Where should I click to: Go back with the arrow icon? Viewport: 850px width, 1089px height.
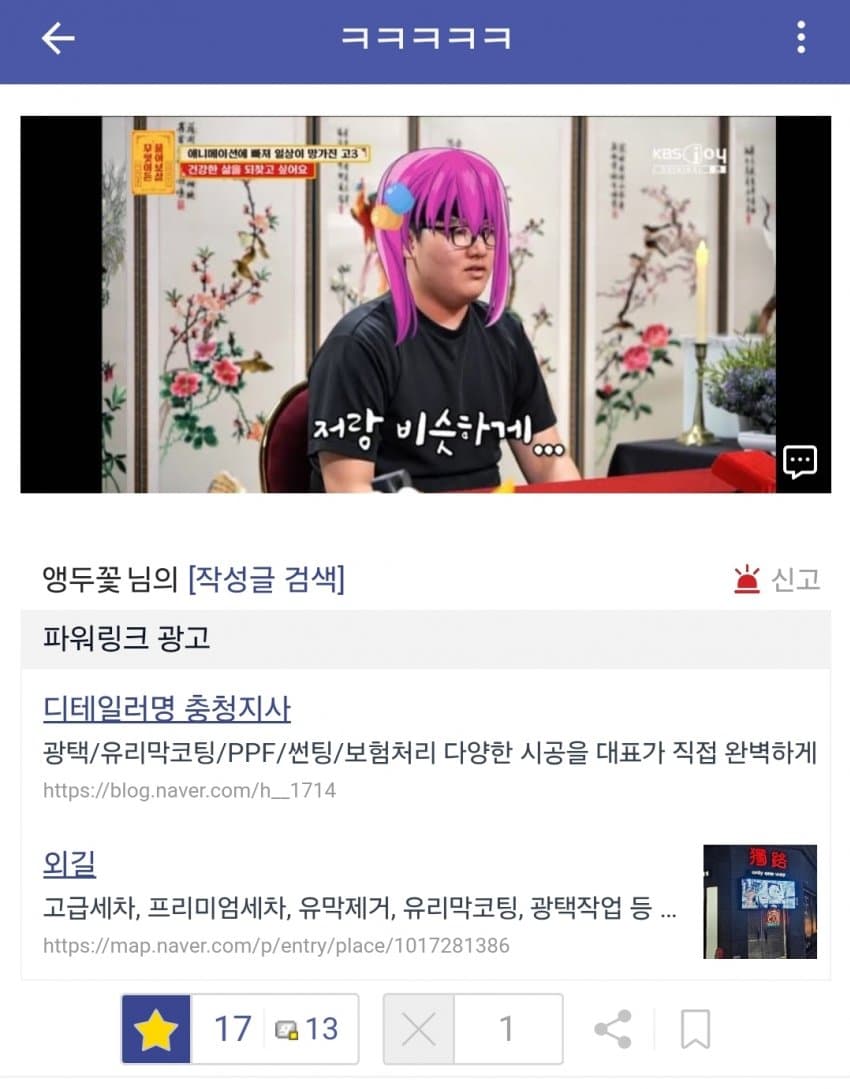58,39
